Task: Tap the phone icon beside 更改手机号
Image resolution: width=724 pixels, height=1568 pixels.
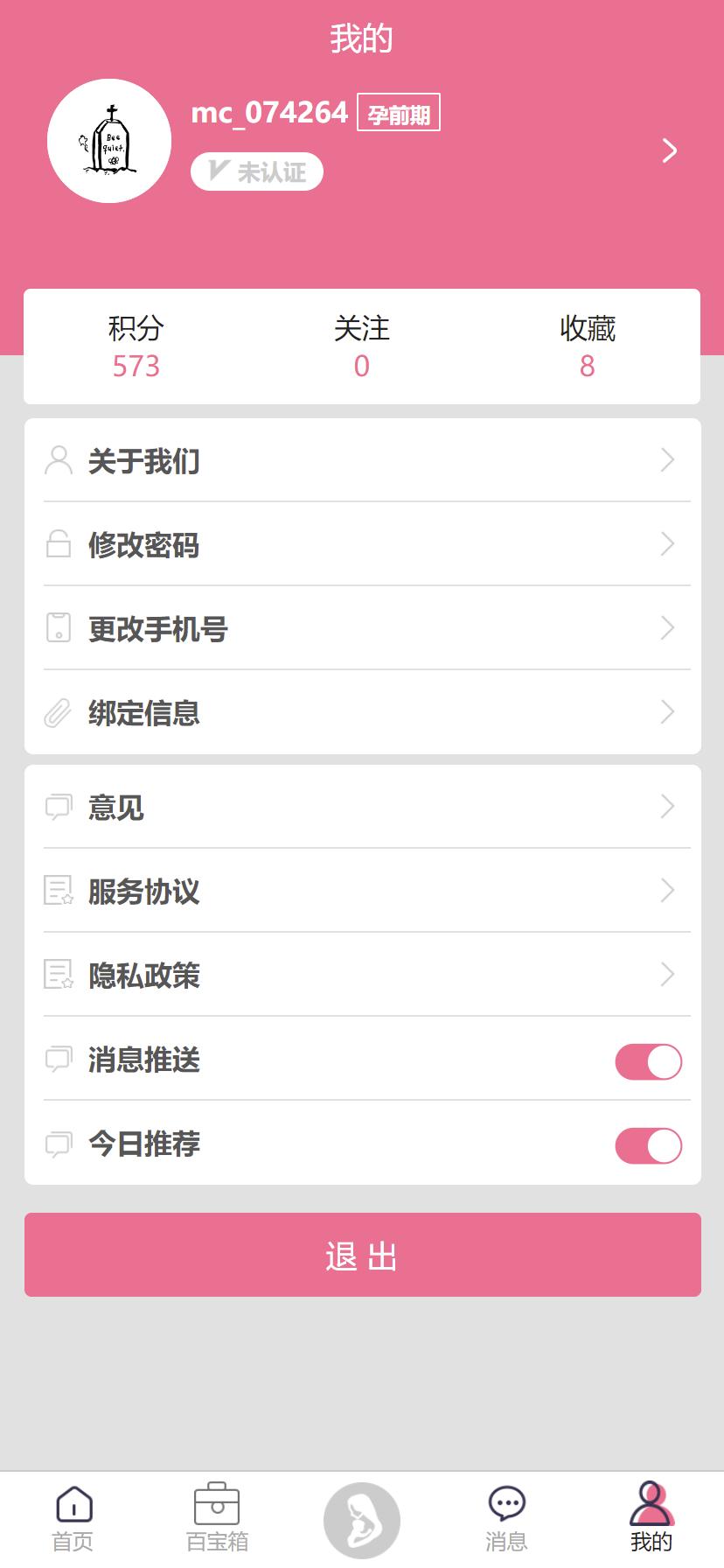Action: 58,627
